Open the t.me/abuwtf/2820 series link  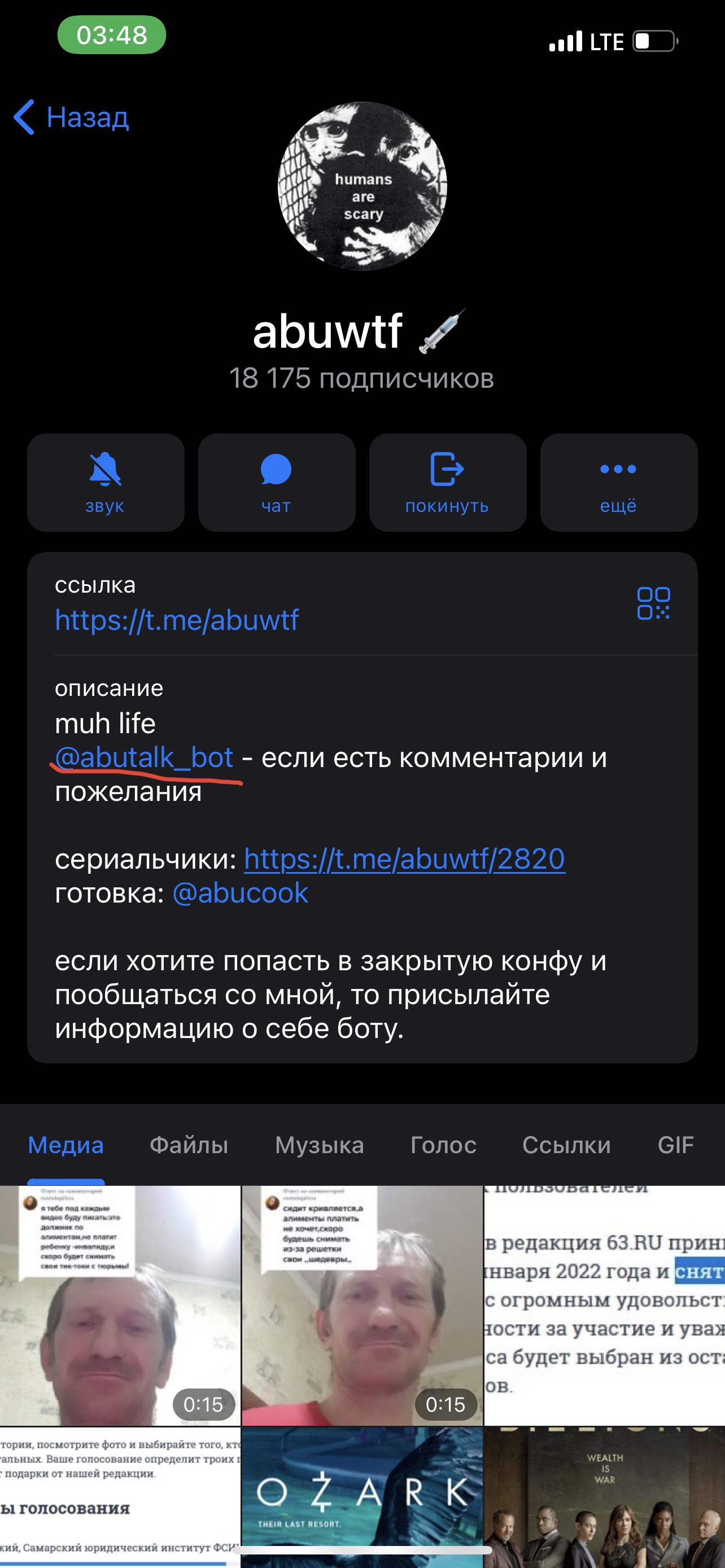[x=404, y=859]
